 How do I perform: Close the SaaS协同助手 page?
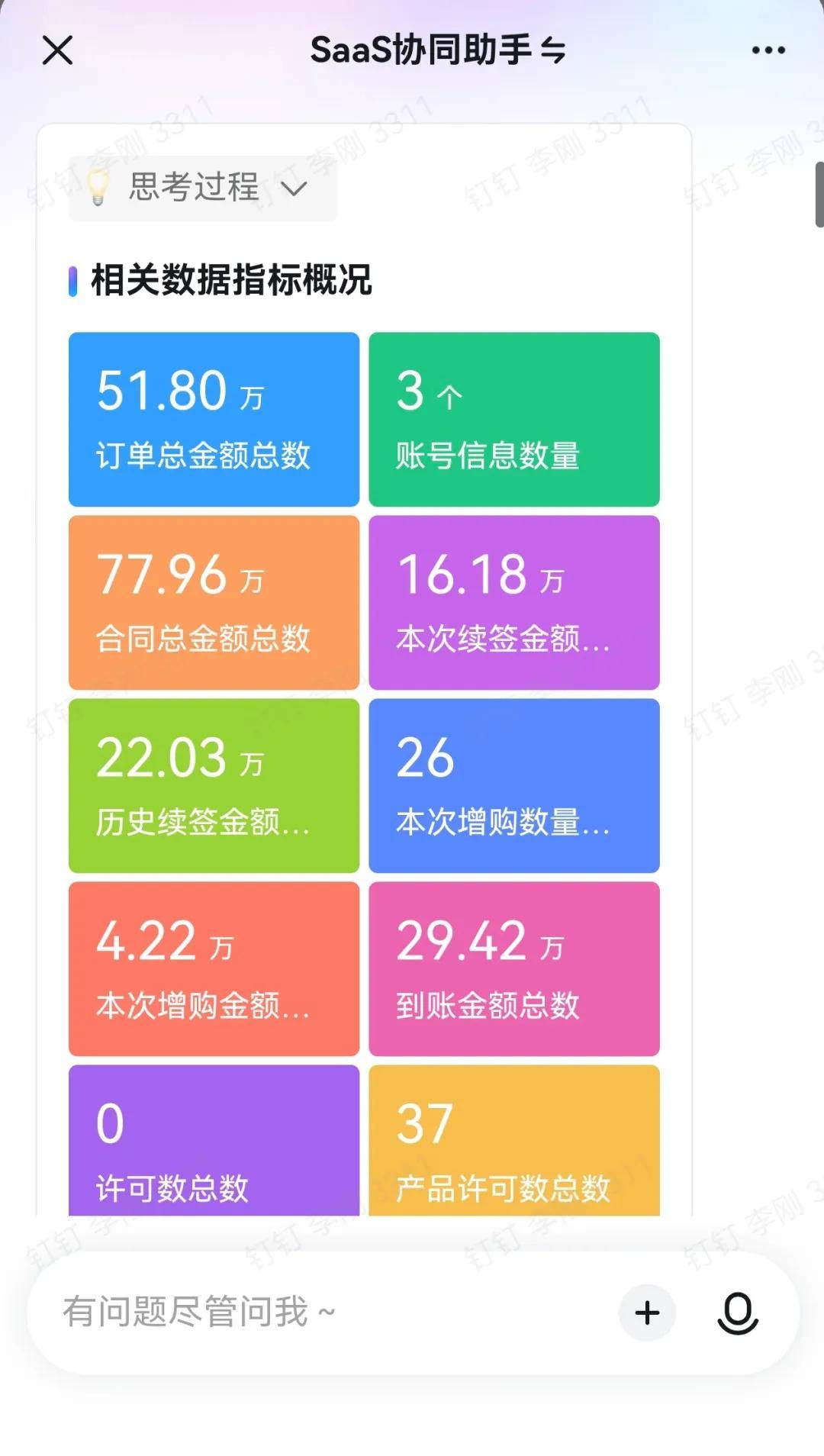tap(57, 50)
